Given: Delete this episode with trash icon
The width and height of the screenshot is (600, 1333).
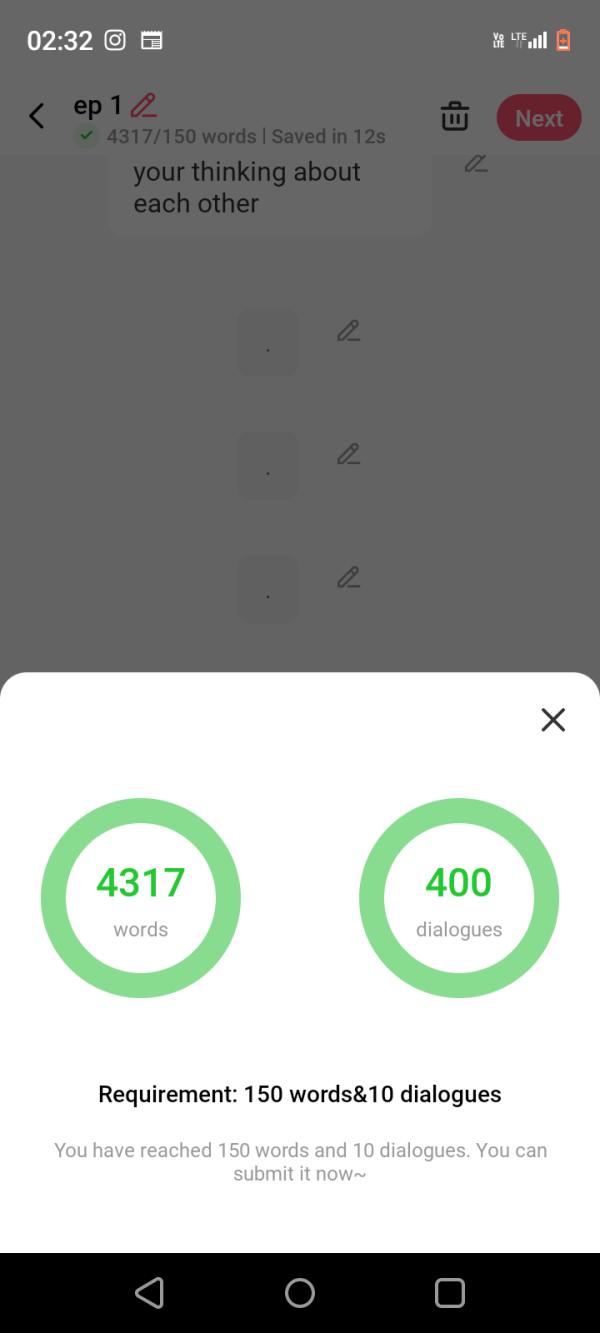Looking at the screenshot, I should (455, 117).
